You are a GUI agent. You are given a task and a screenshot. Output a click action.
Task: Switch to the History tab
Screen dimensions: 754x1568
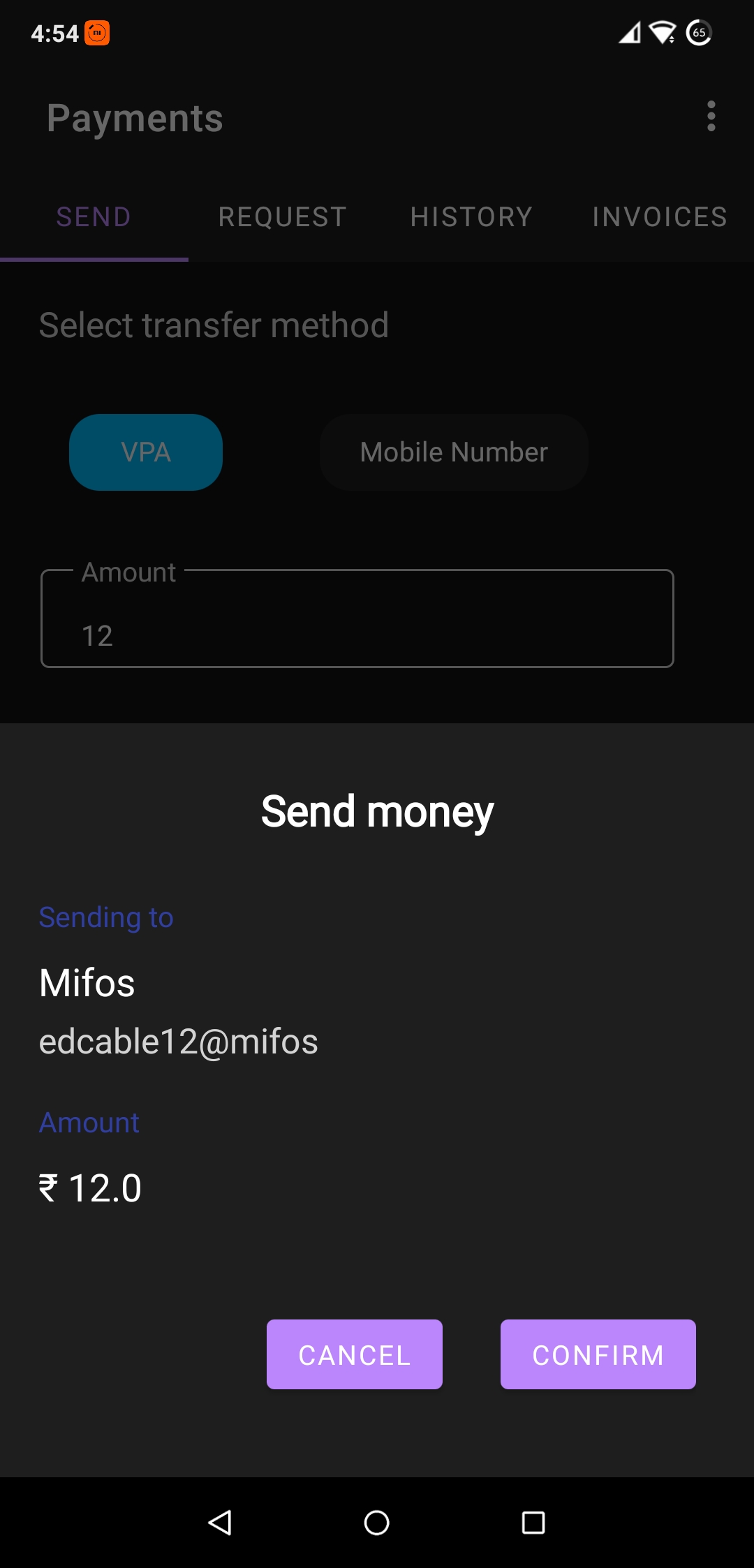[471, 217]
